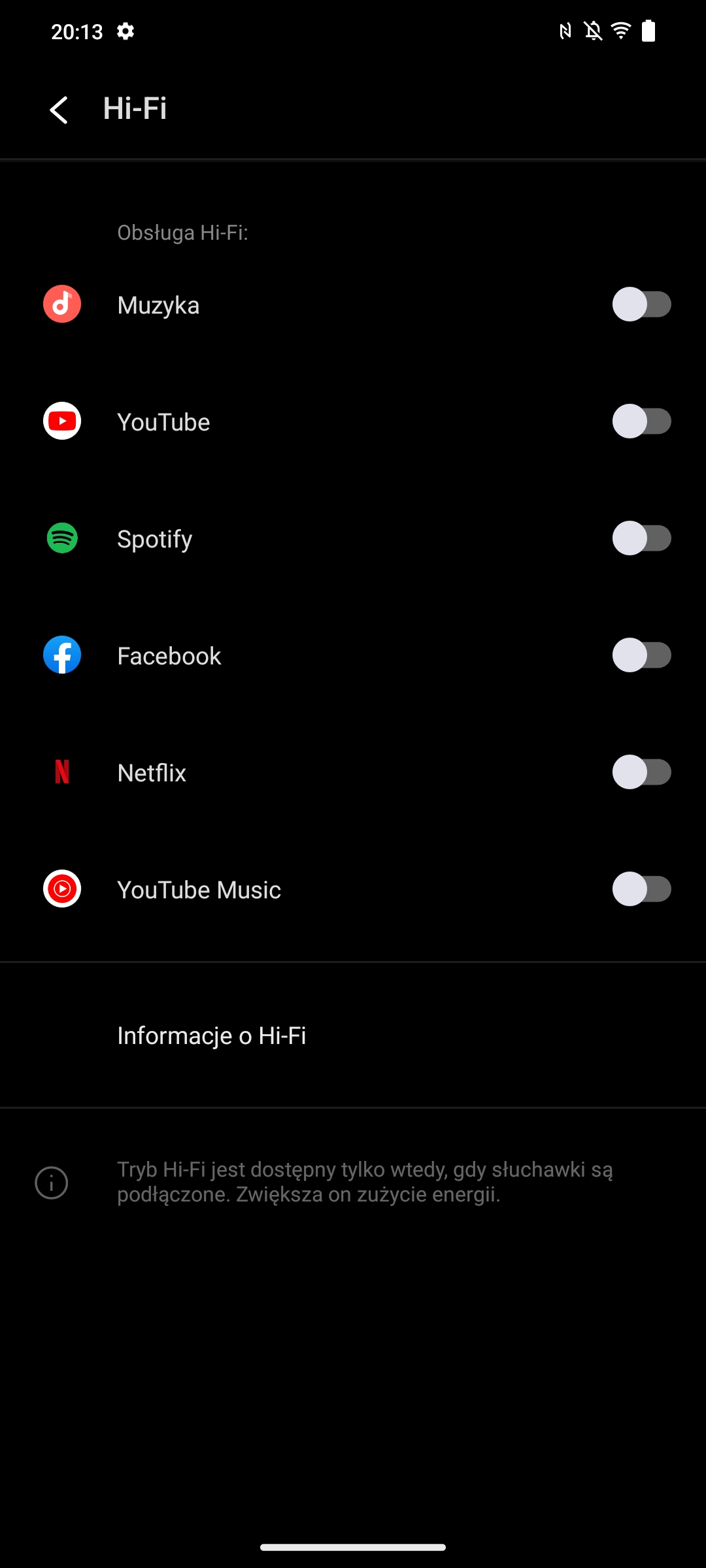
Task: Toggle Spotify Hi-Fi support on
Action: coord(642,538)
